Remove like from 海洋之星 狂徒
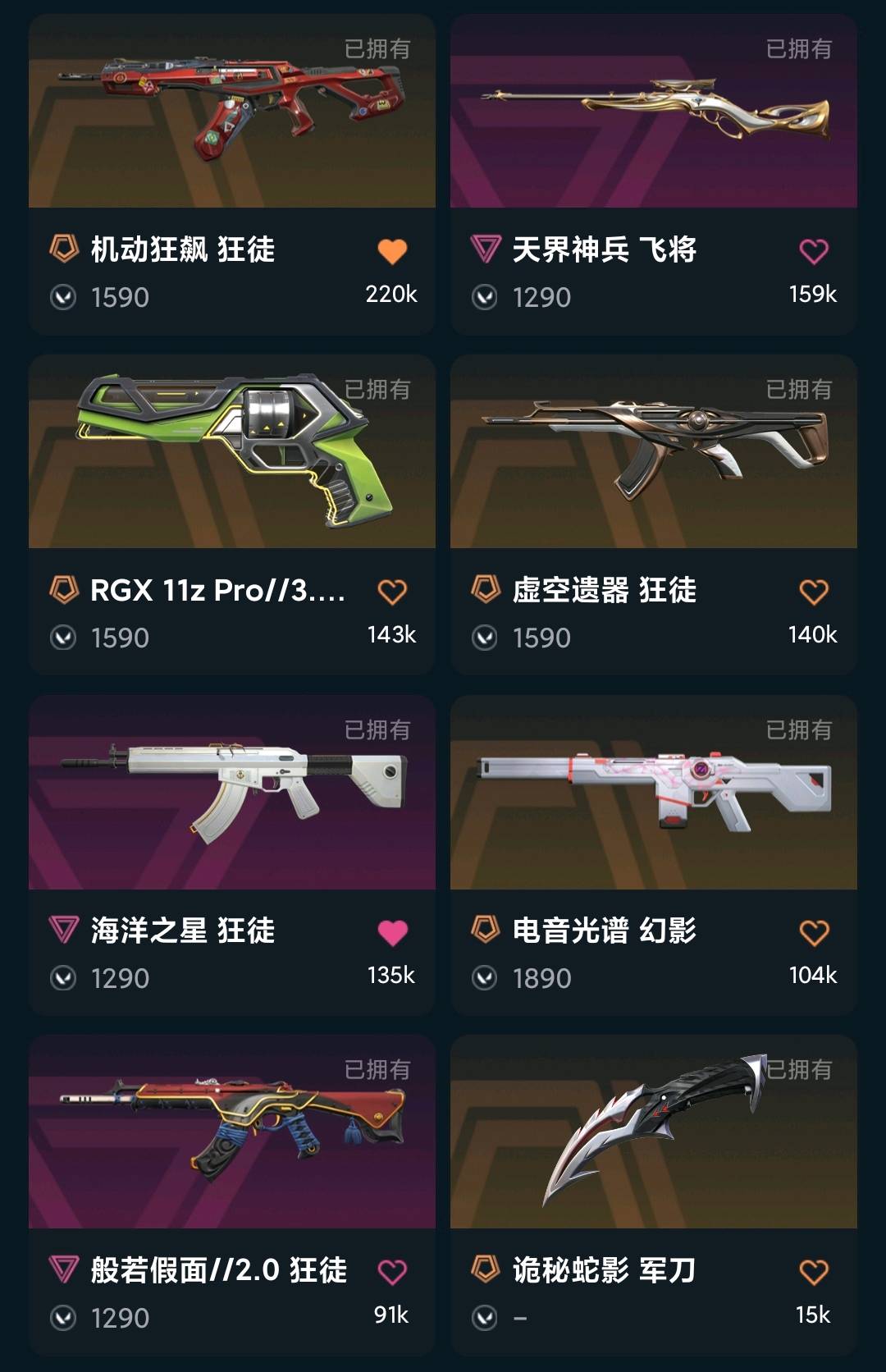Image resolution: width=886 pixels, height=1372 pixels. point(392,933)
